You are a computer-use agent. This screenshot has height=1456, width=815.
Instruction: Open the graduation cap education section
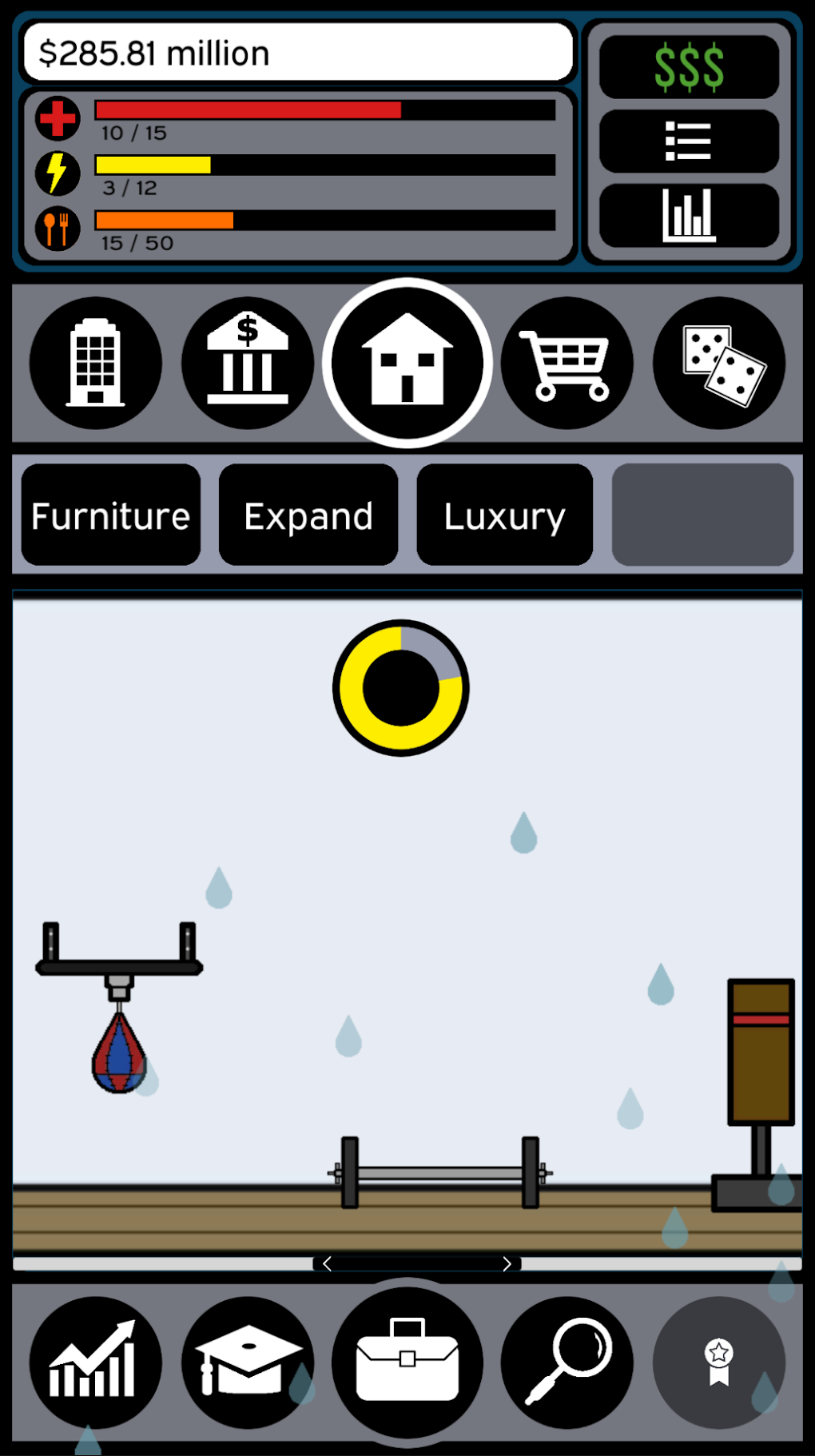click(248, 1363)
